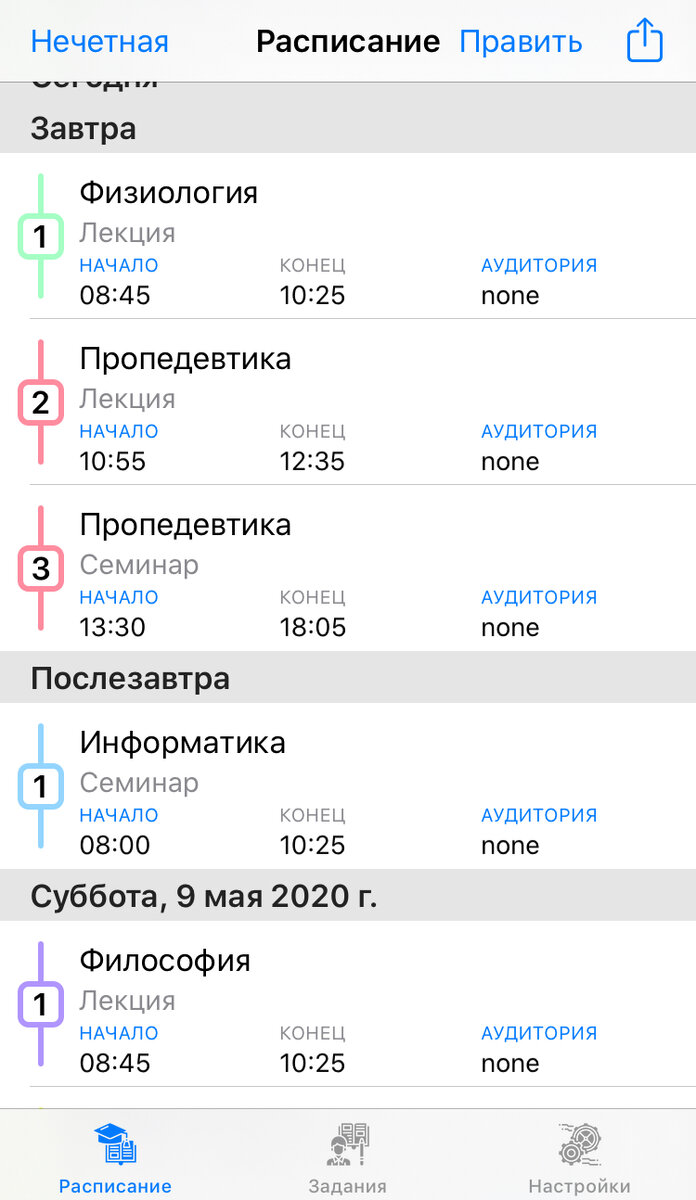The image size is (696, 1200).
Task: Tap the share icon in the top bar
Action: point(645,41)
